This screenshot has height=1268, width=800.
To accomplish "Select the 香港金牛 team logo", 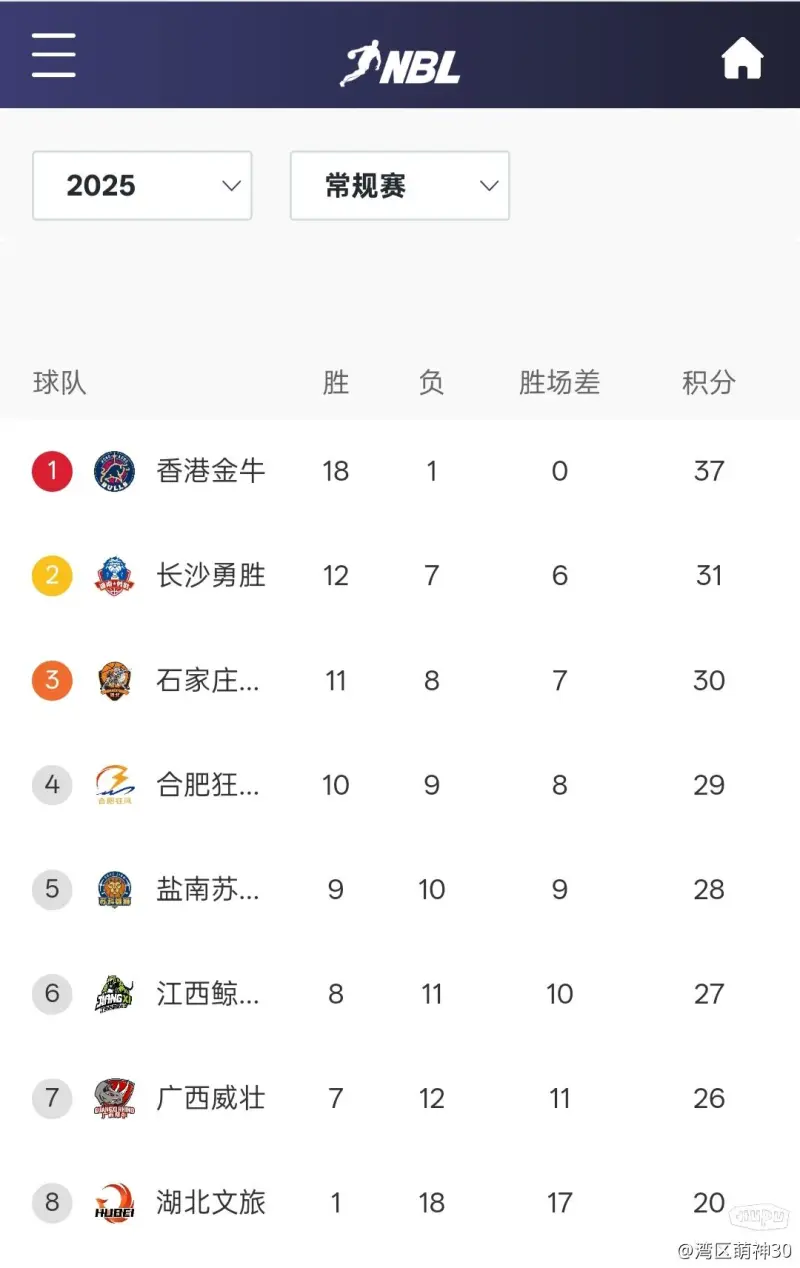I will coord(115,471).
